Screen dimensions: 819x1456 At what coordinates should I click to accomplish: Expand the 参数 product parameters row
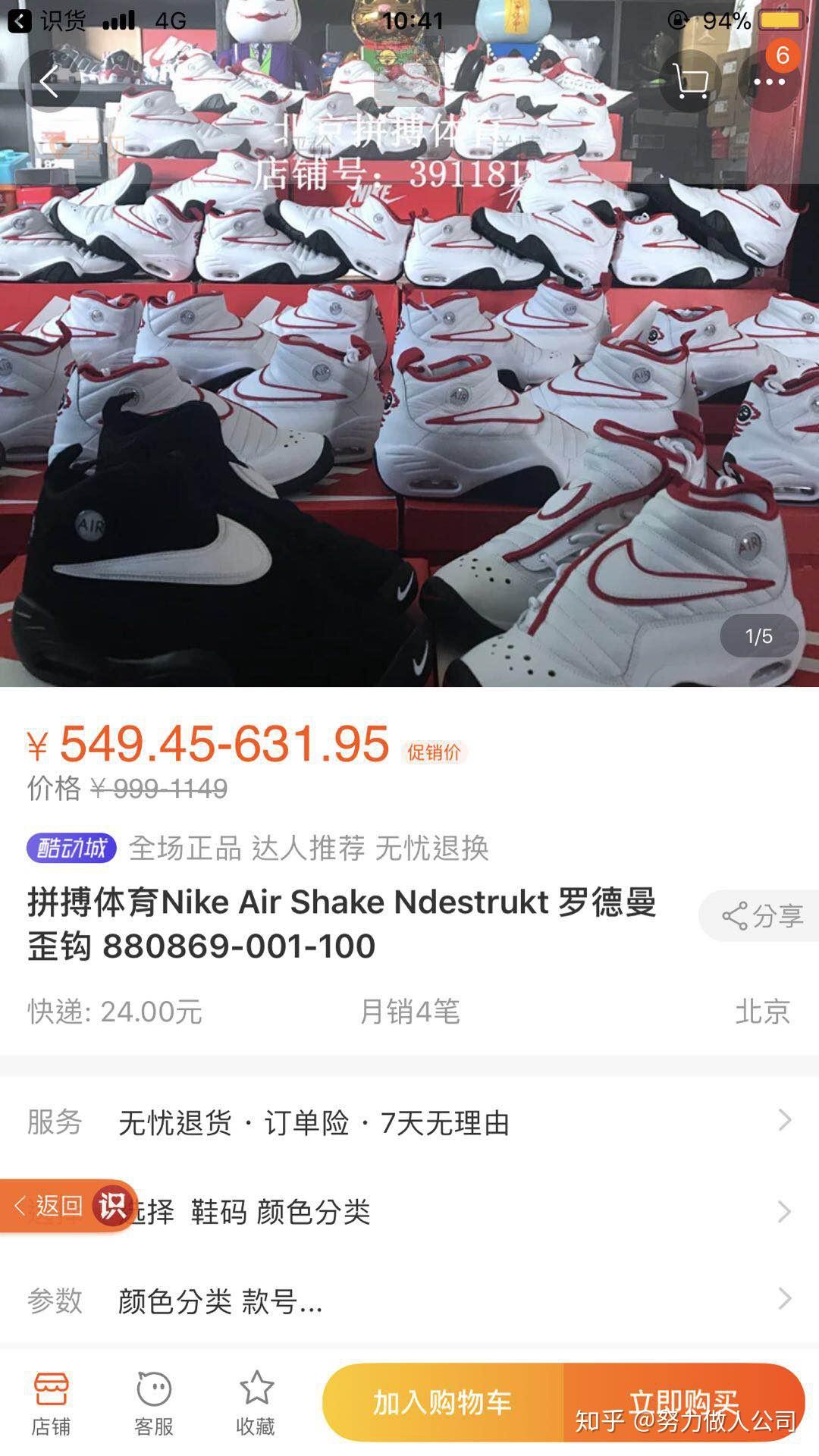click(409, 1301)
